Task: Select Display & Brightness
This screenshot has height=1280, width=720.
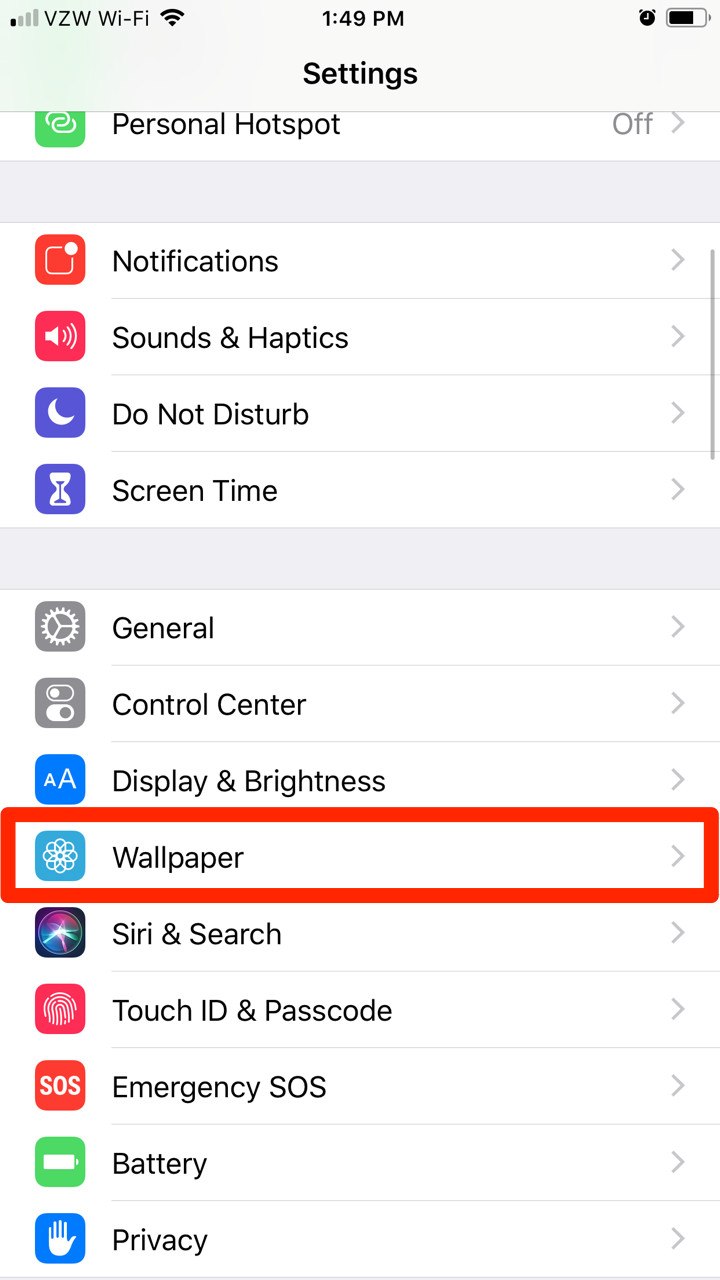Action: tap(360, 781)
